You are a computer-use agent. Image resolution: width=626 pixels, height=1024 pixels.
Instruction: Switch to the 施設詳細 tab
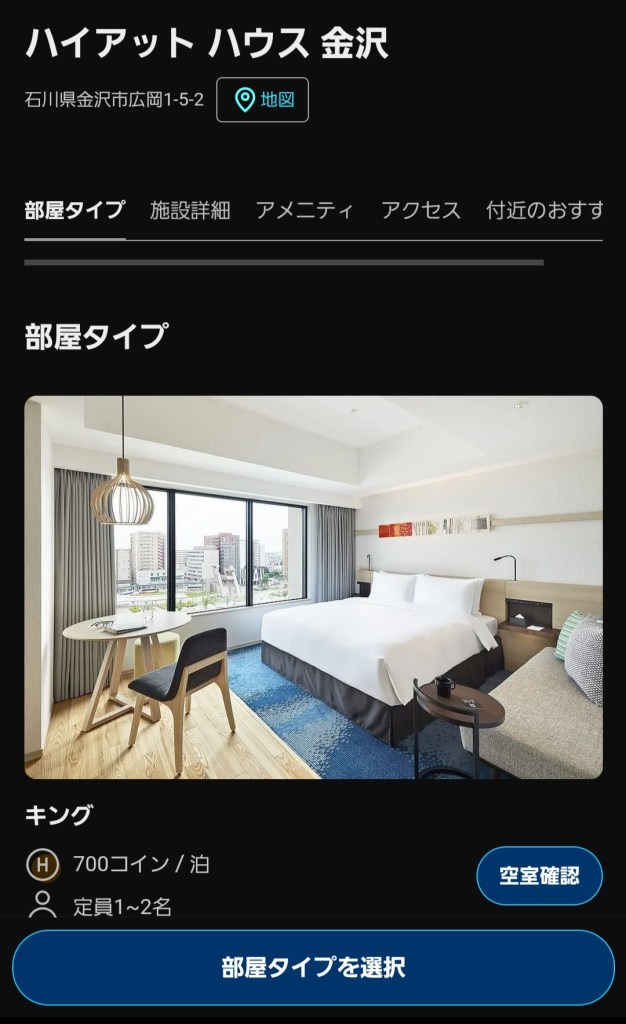[190, 210]
